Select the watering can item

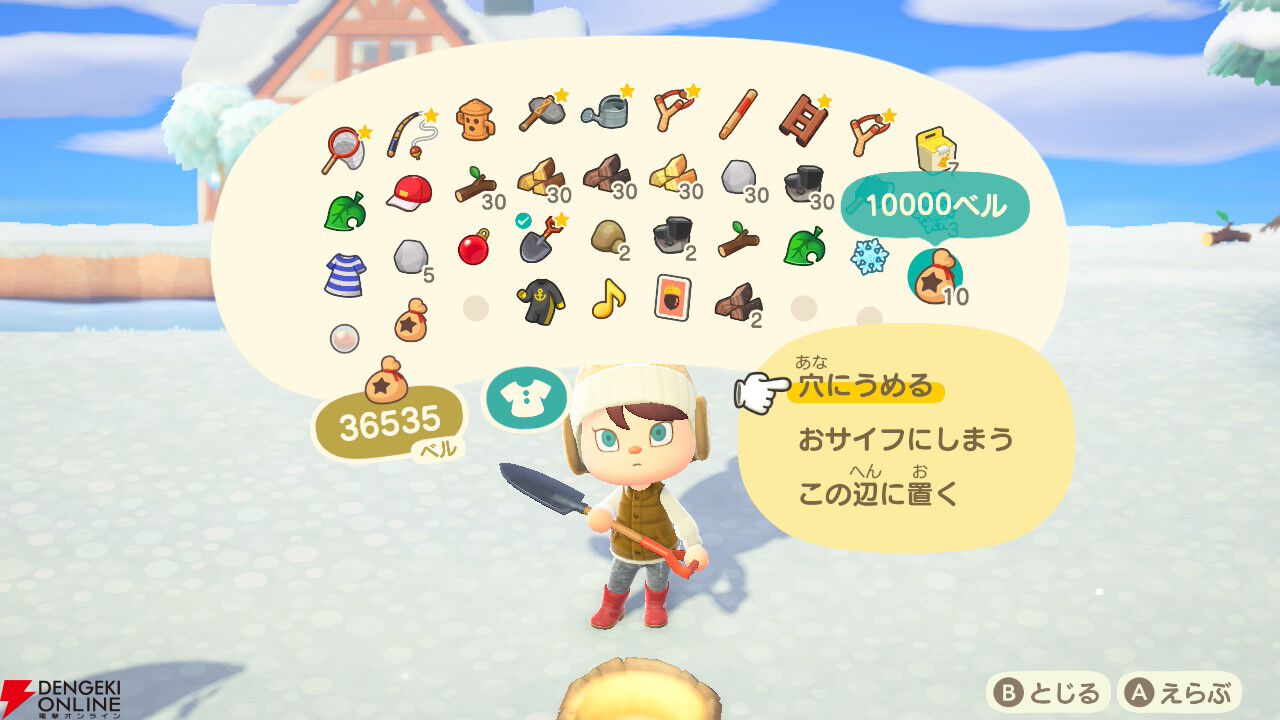[604, 112]
